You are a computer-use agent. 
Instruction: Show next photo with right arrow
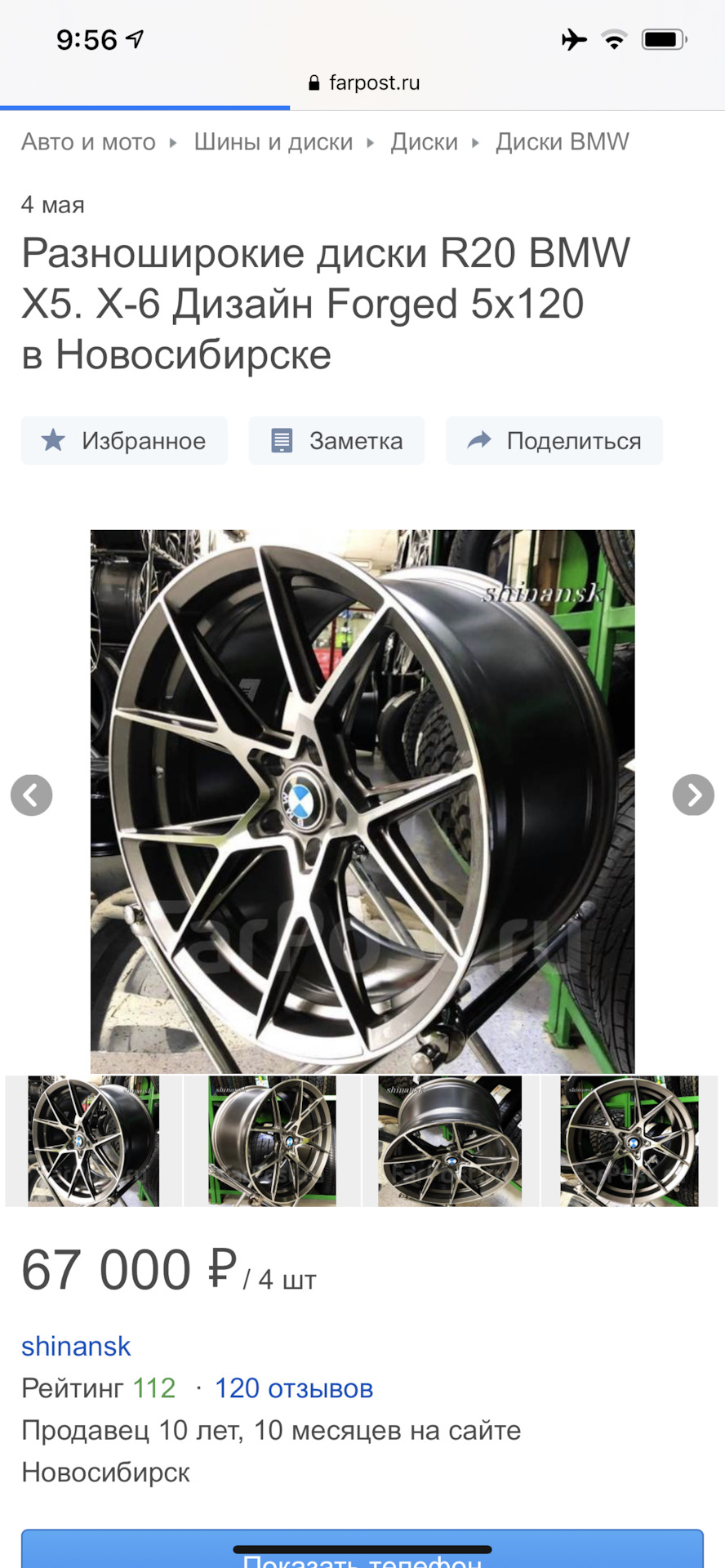tap(693, 795)
